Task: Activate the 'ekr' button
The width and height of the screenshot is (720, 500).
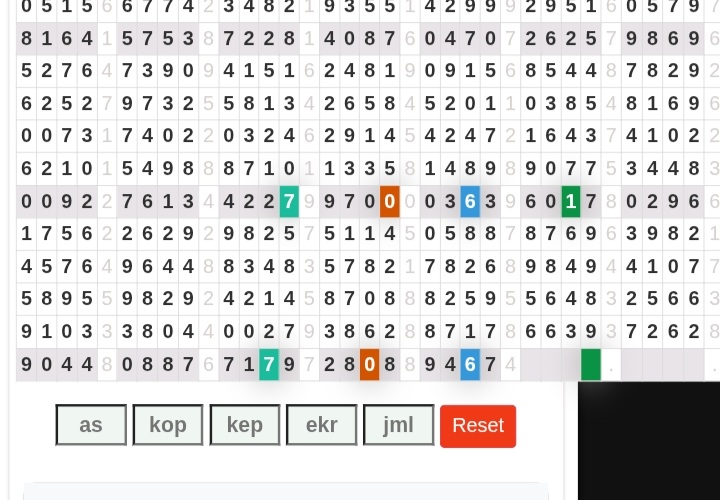Action: (x=322, y=425)
